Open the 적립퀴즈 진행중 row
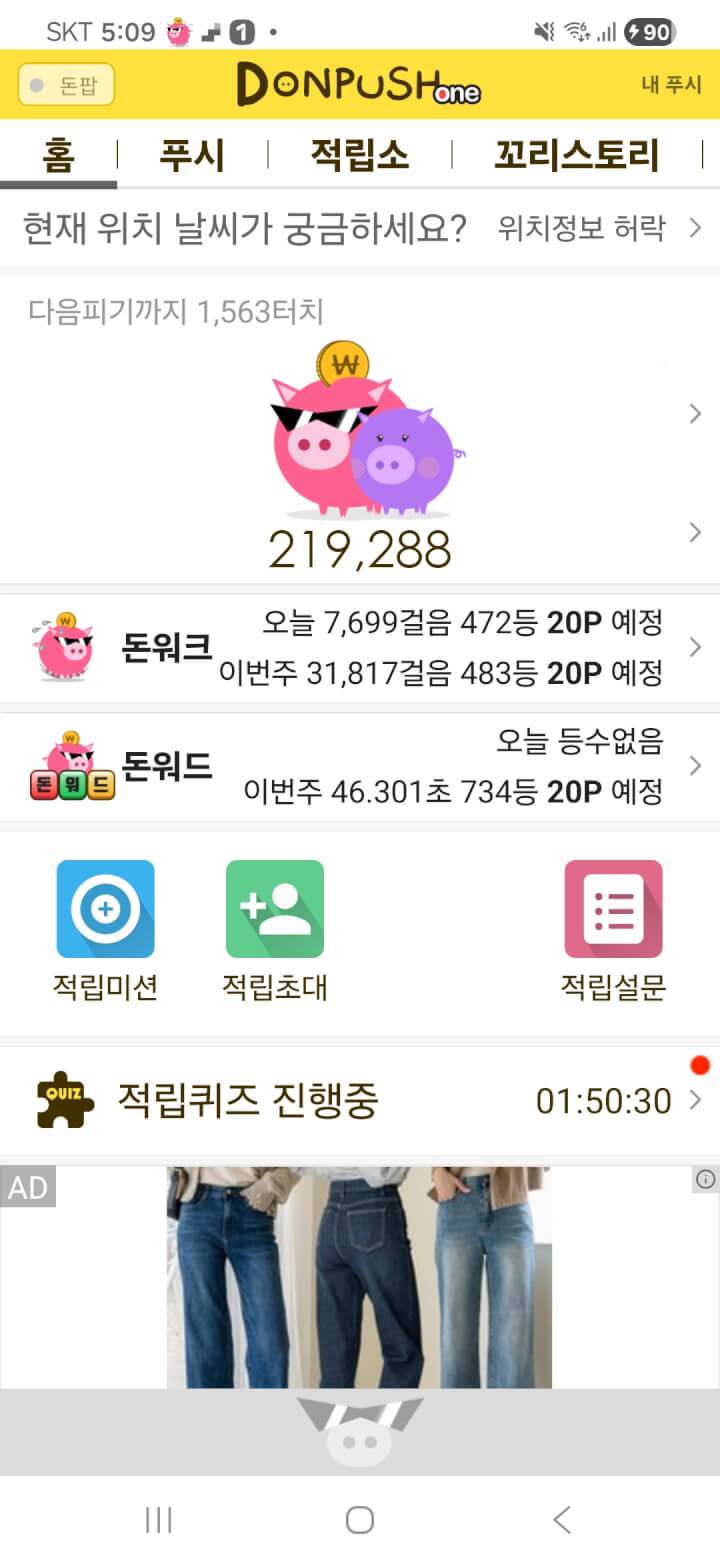This screenshot has height=1560, width=720. click(360, 1101)
